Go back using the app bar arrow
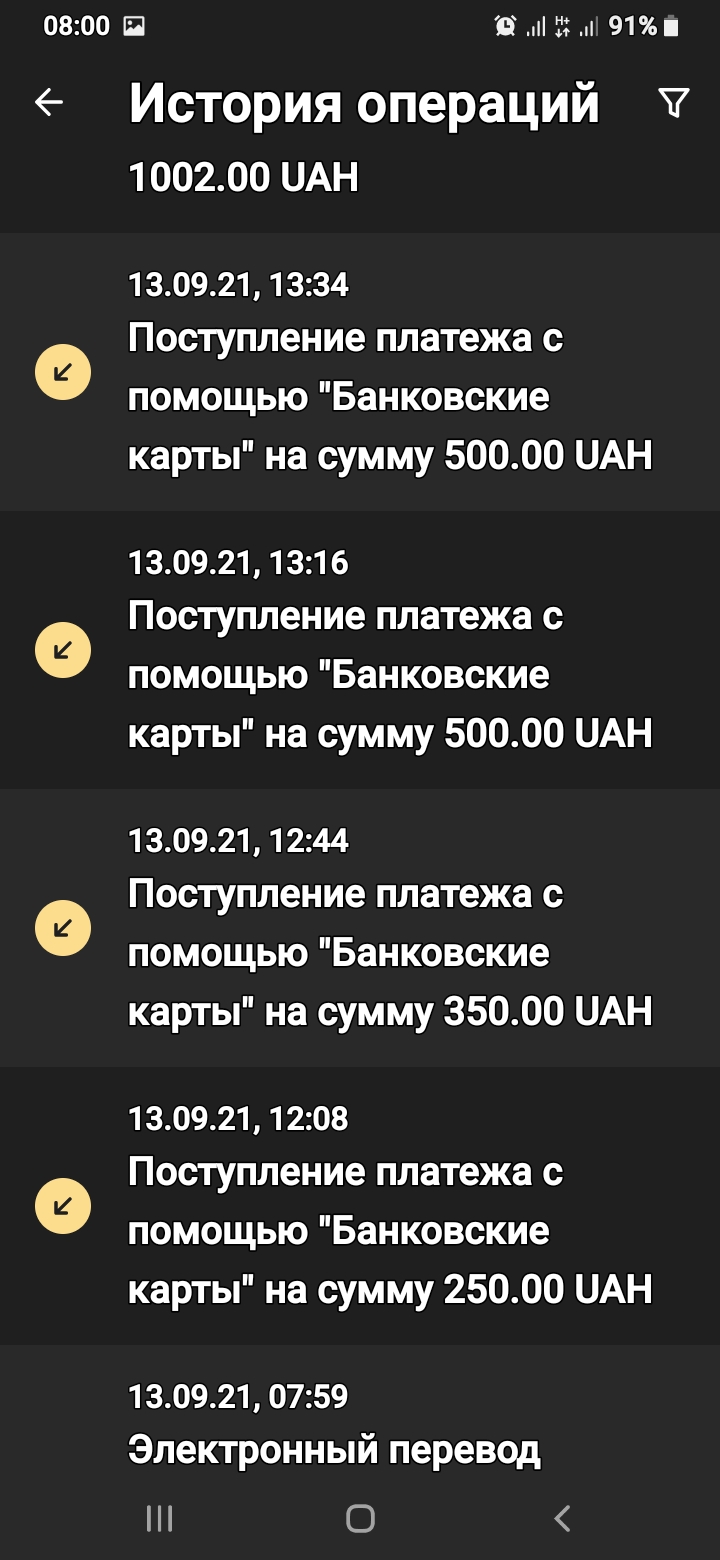This screenshot has width=720, height=1560. (x=48, y=102)
